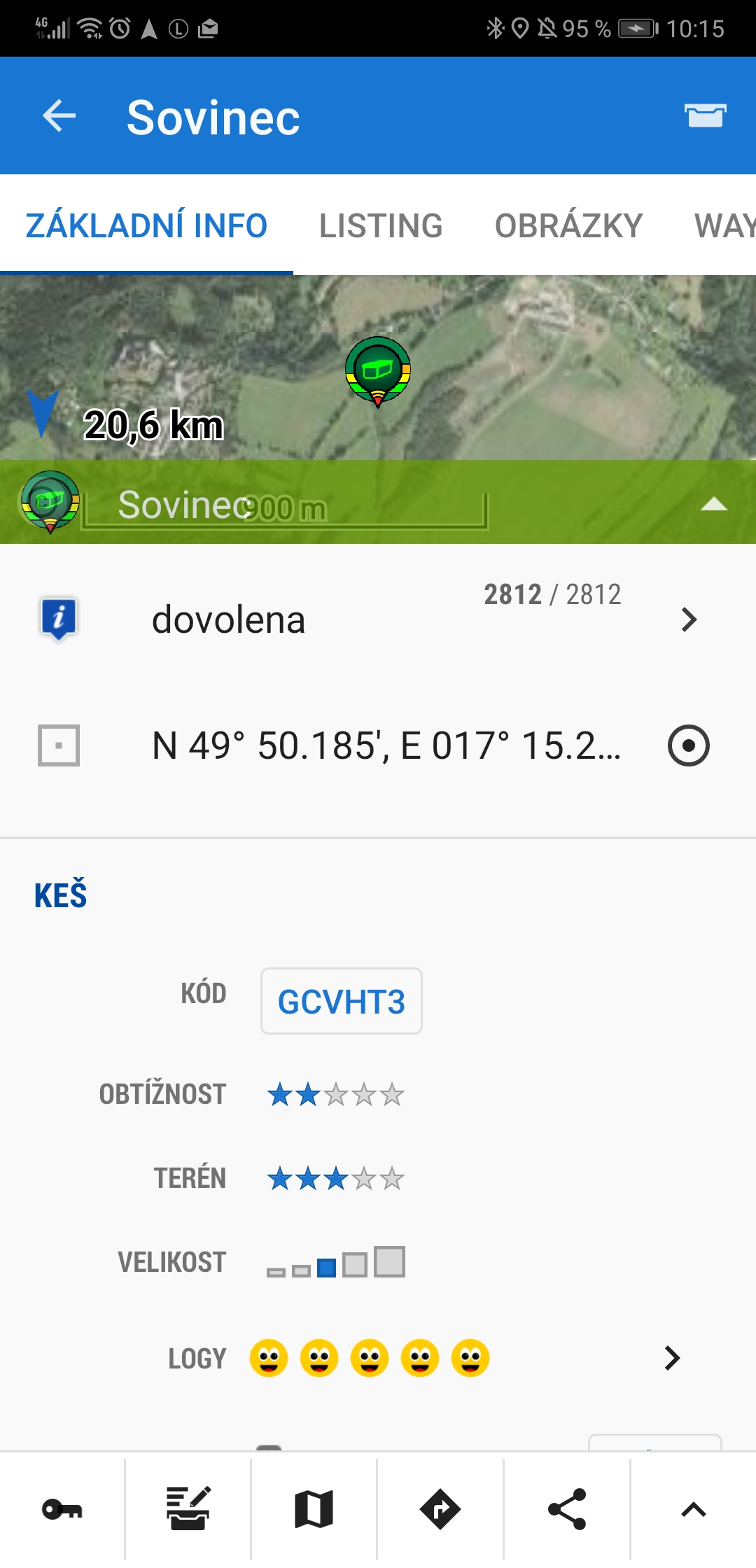Show the cache on the map
The image size is (756, 1568).
pyautogui.click(x=314, y=1509)
